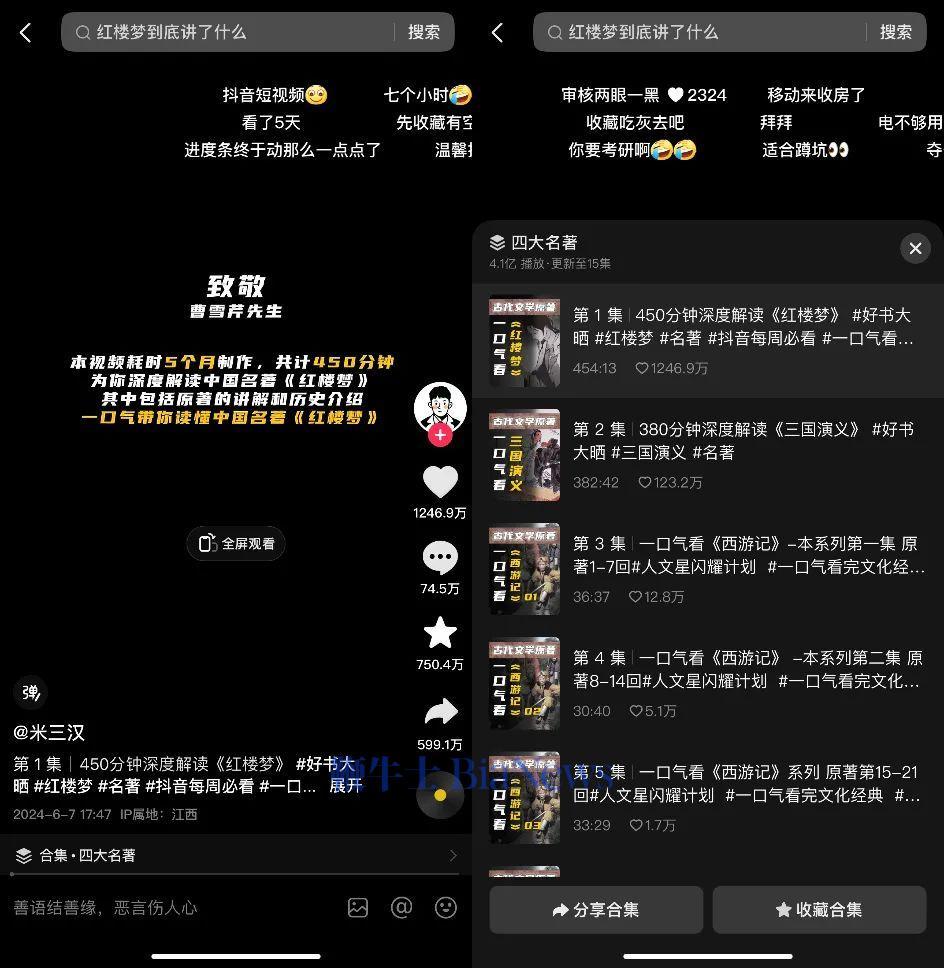
Task: Open the 合集·四大名著 collection row
Action: [x=236, y=855]
